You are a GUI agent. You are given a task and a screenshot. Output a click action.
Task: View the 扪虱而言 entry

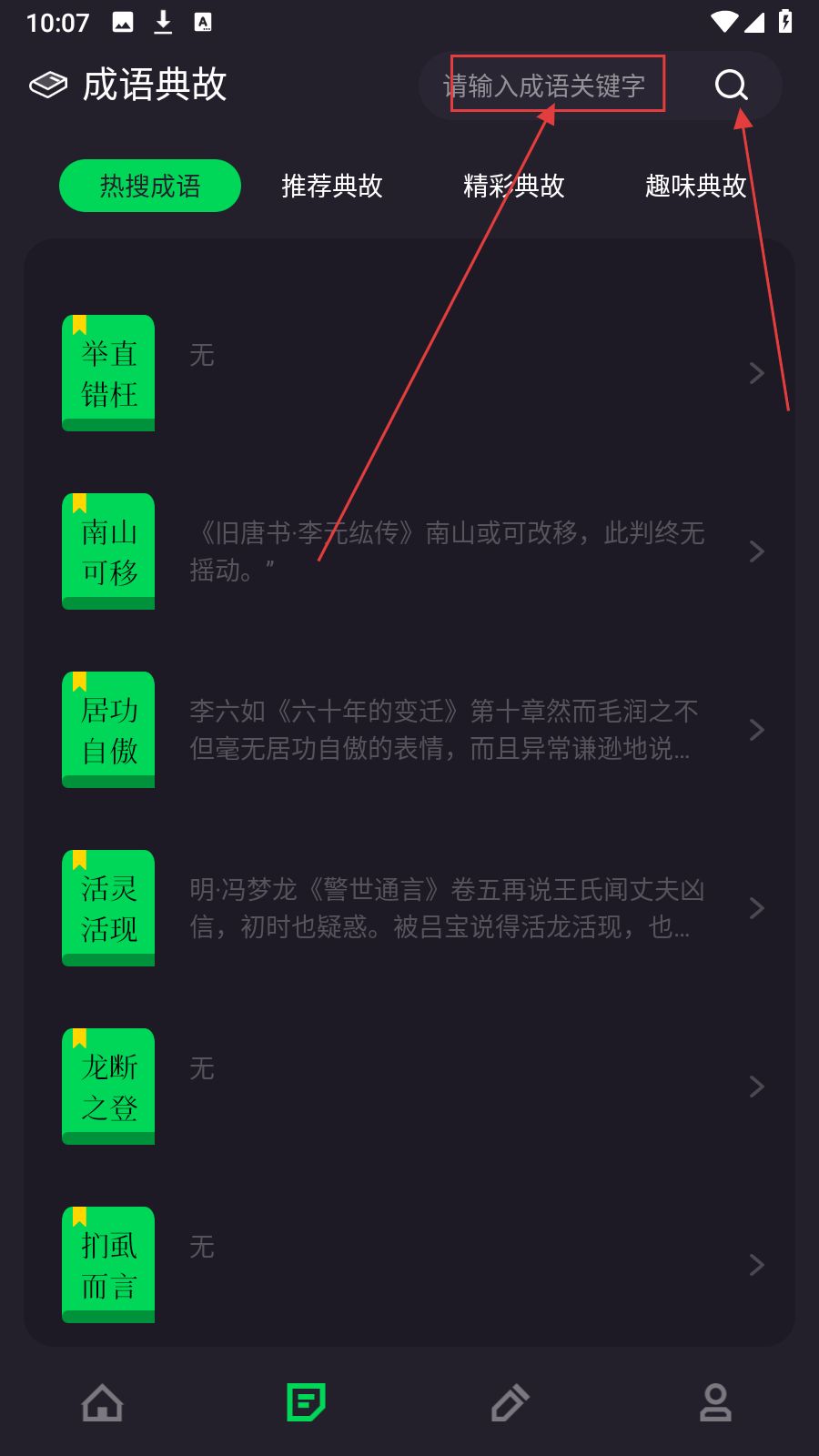pos(409,1265)
